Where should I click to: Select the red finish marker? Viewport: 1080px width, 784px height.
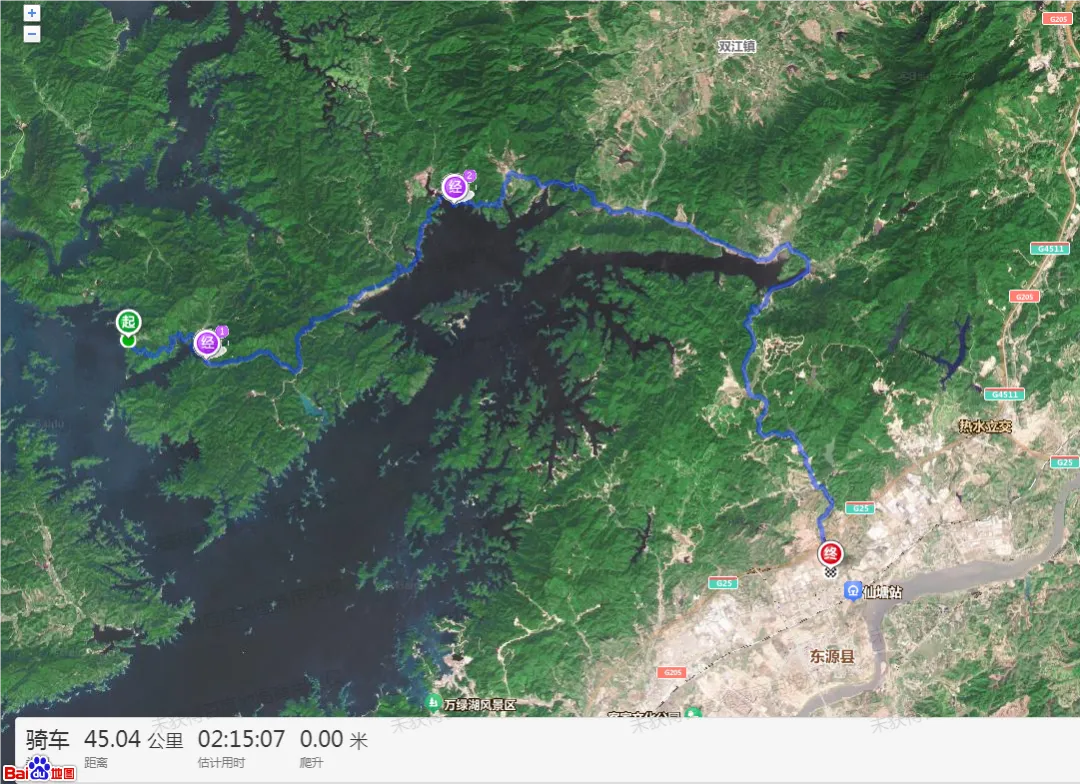click(x=830, y=553)
